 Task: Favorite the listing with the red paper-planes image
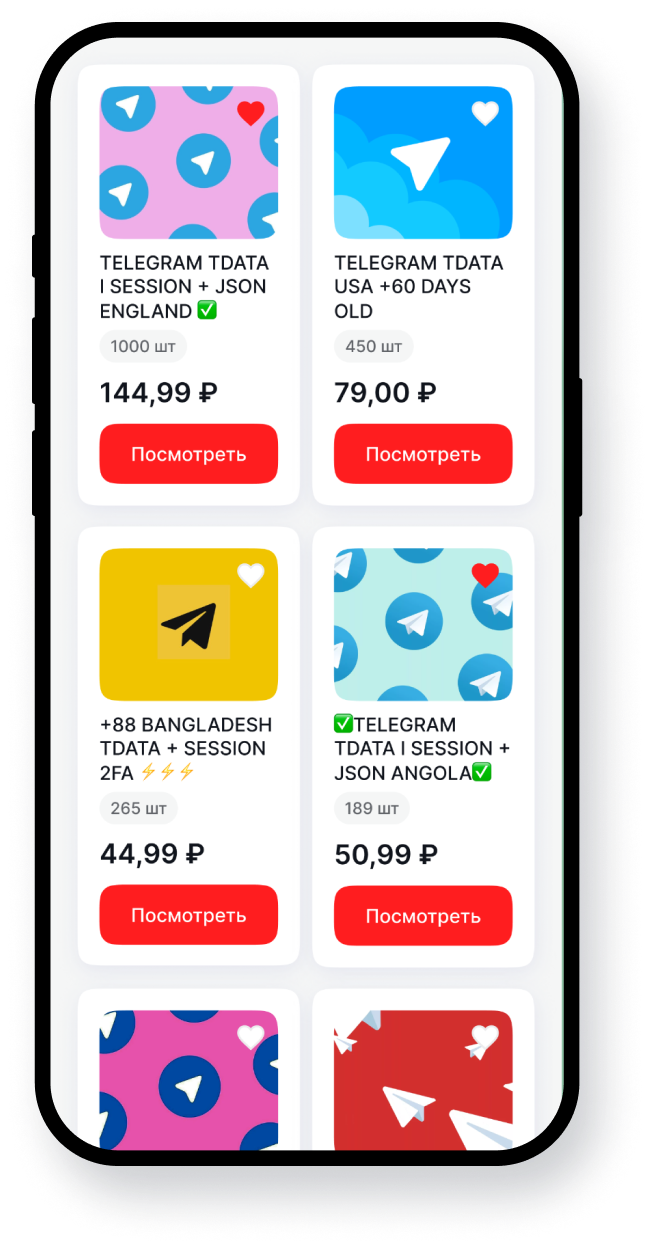pyautogui.click(x=485, y=1037)
